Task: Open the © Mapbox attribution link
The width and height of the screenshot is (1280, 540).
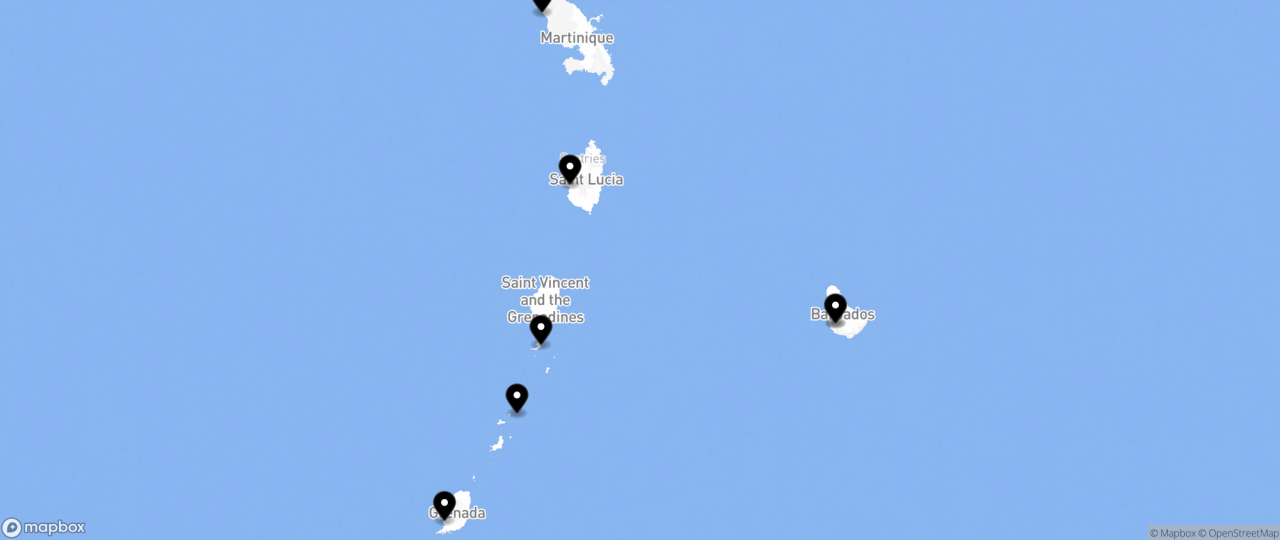Action: (x=1172, y=533)
